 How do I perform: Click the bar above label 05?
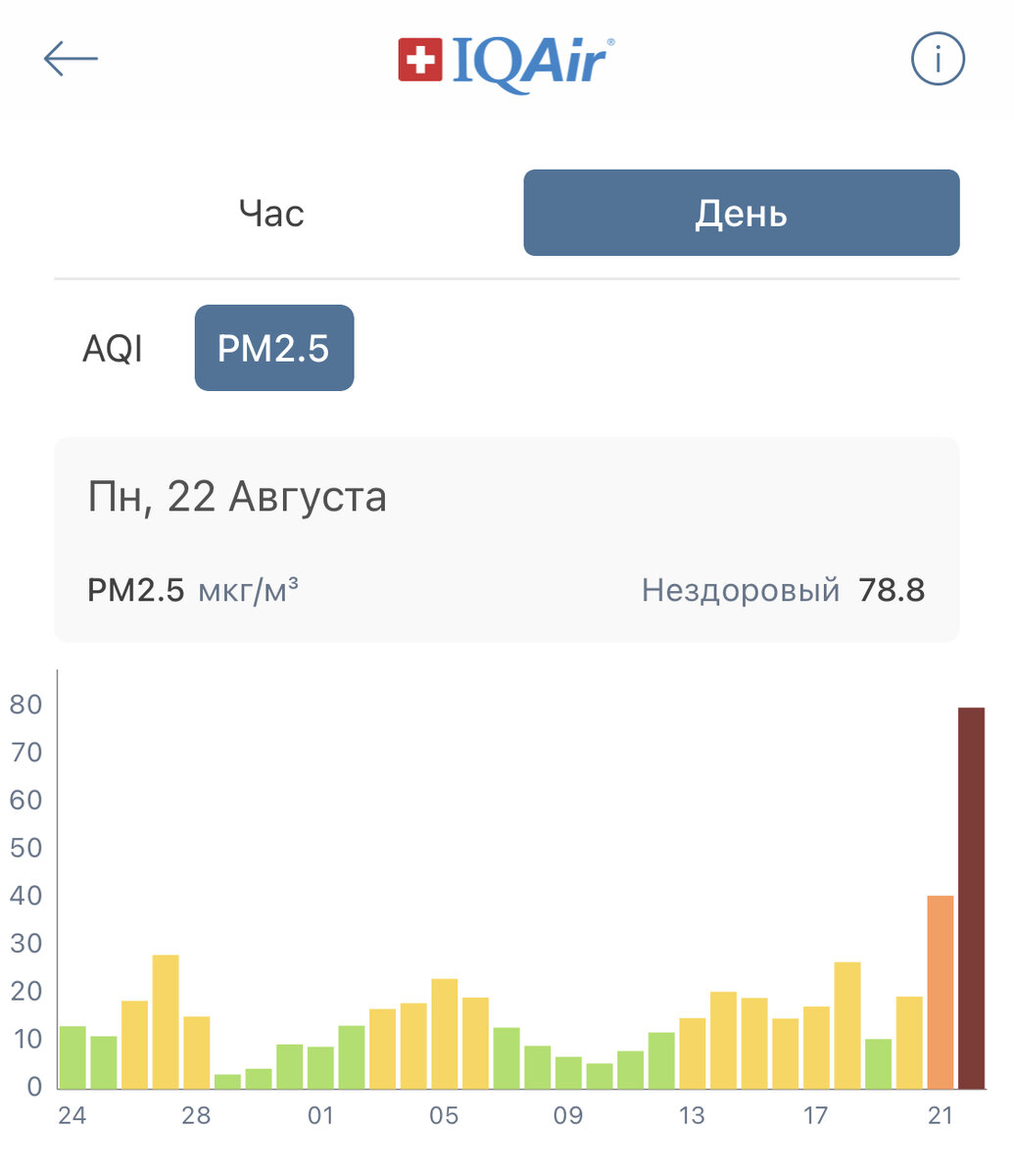click(x=444, y=1039)
